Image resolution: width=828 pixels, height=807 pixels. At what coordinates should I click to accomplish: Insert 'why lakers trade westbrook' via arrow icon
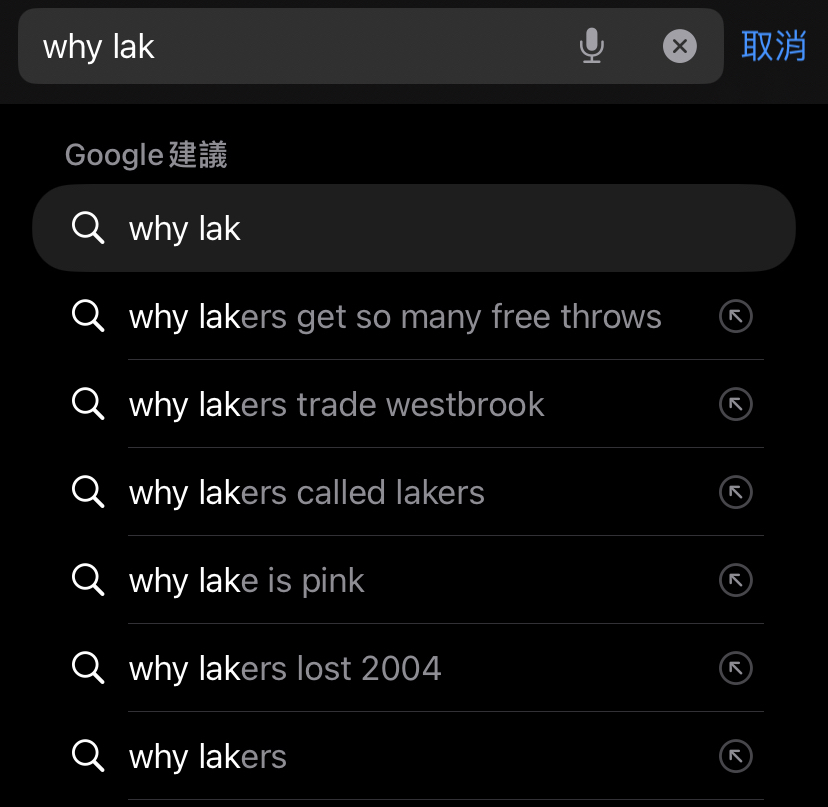point(736,405)
